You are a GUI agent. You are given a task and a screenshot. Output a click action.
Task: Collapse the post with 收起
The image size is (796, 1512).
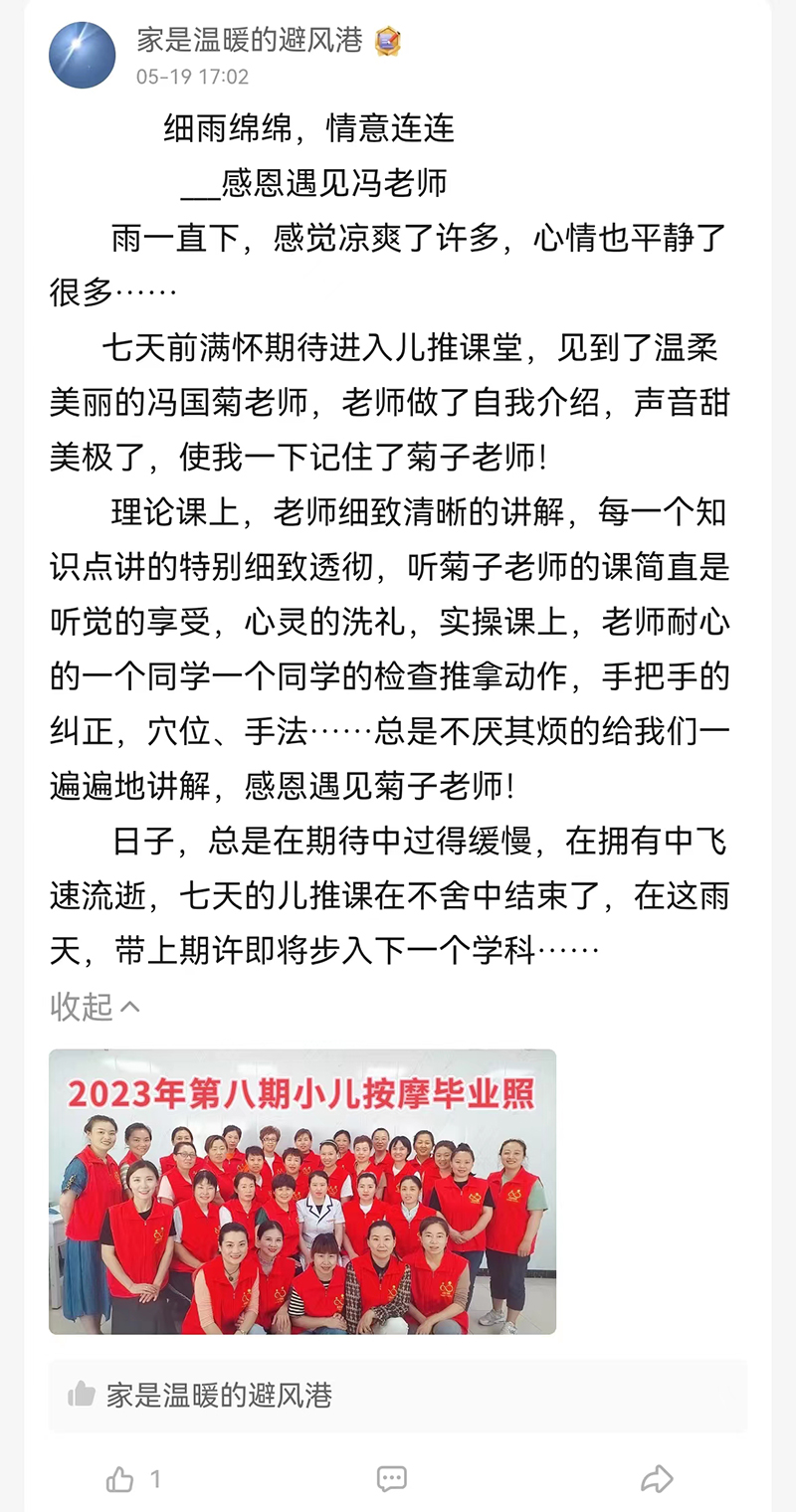click(x=96, y=1006)
